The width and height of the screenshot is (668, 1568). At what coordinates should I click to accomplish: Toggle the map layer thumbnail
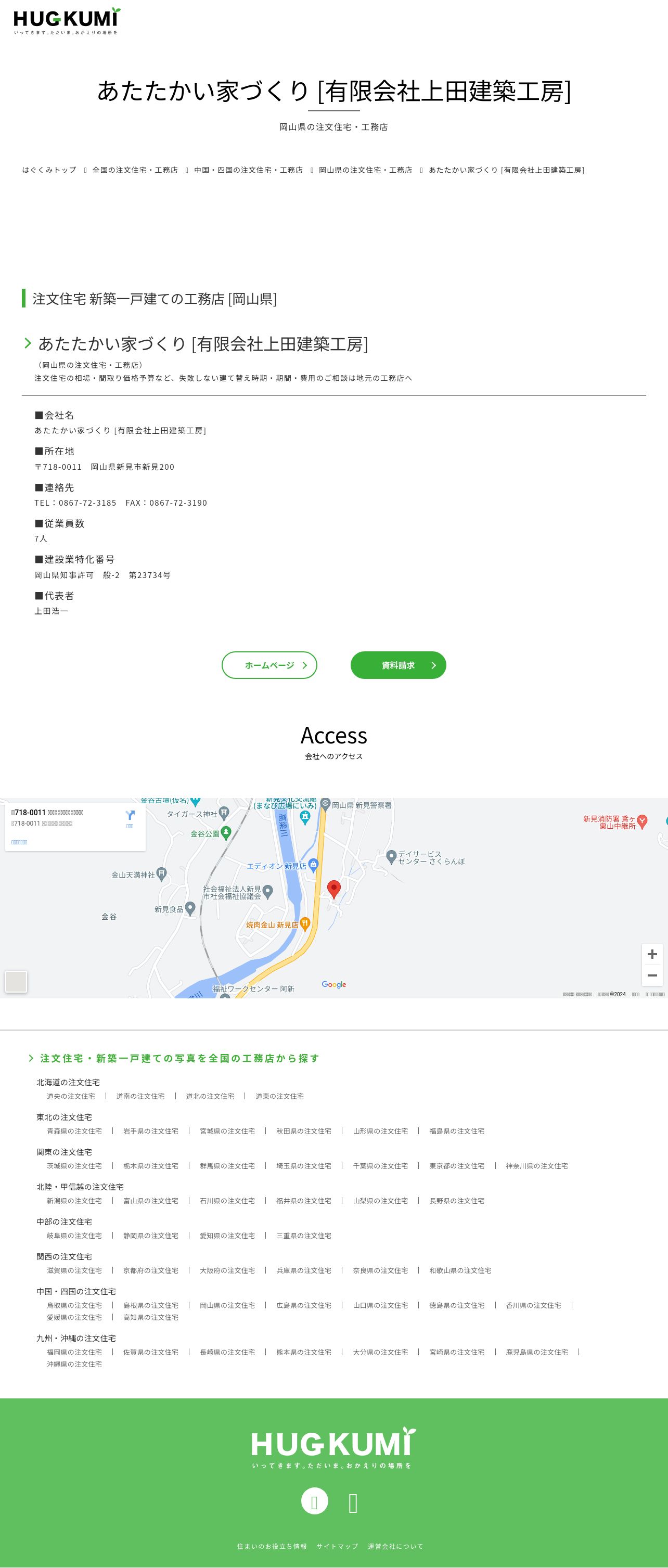click(16, 981)
